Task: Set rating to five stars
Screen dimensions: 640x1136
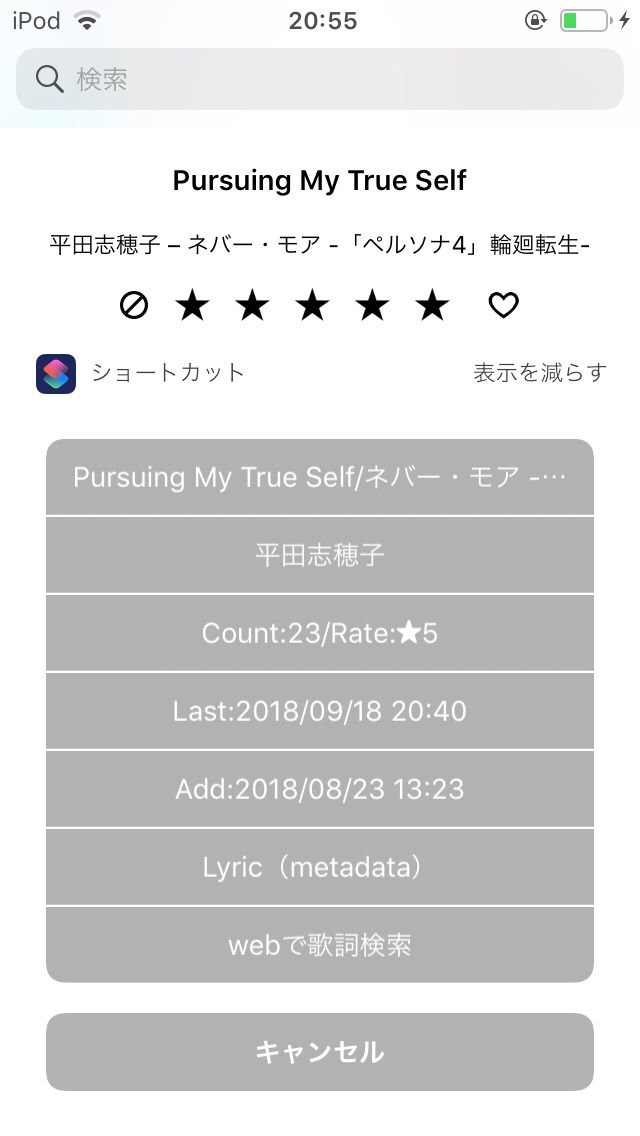Action: (432, 306)
